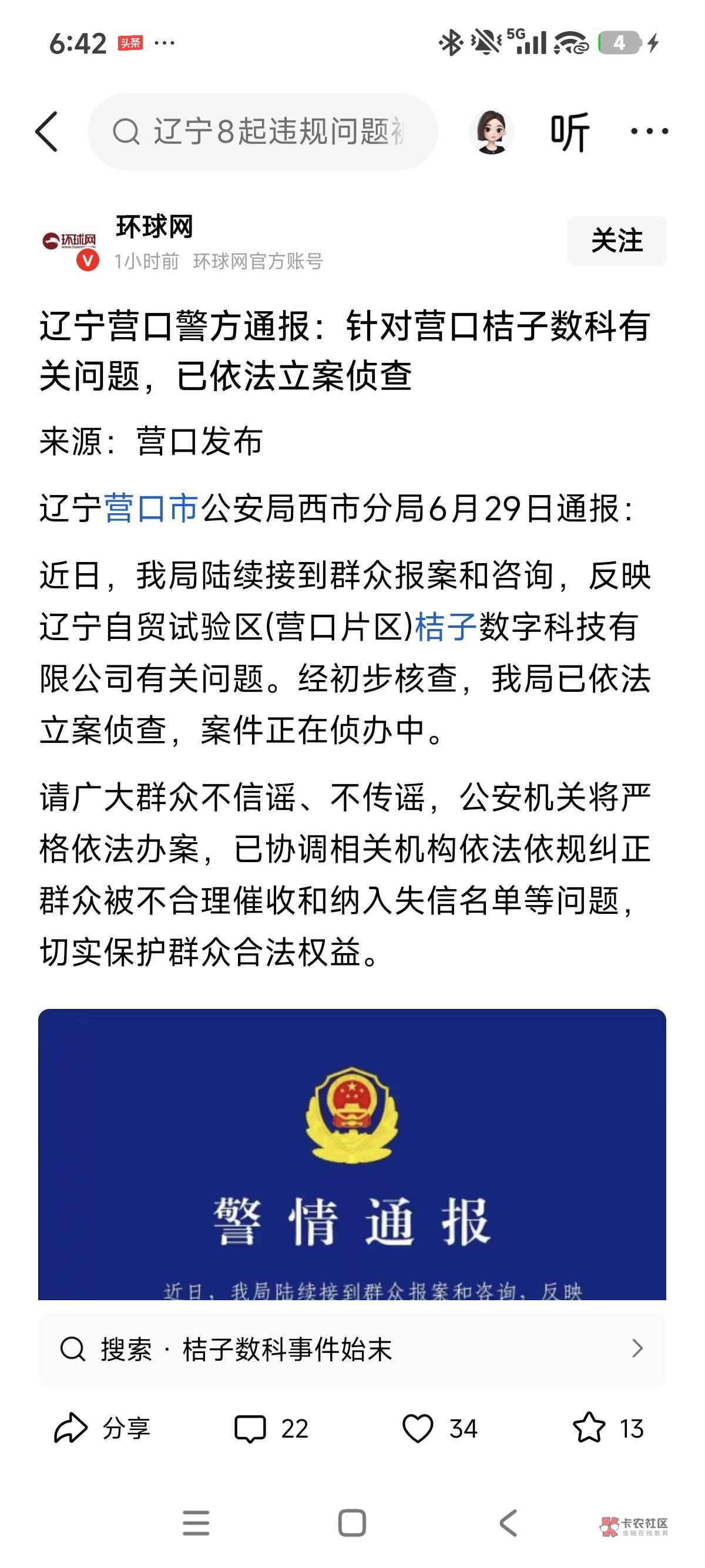The width and height of the screenshot is (705, 1568).
Task: Follow 环球网 with the 关注 button
Action: tap(617, 240)
